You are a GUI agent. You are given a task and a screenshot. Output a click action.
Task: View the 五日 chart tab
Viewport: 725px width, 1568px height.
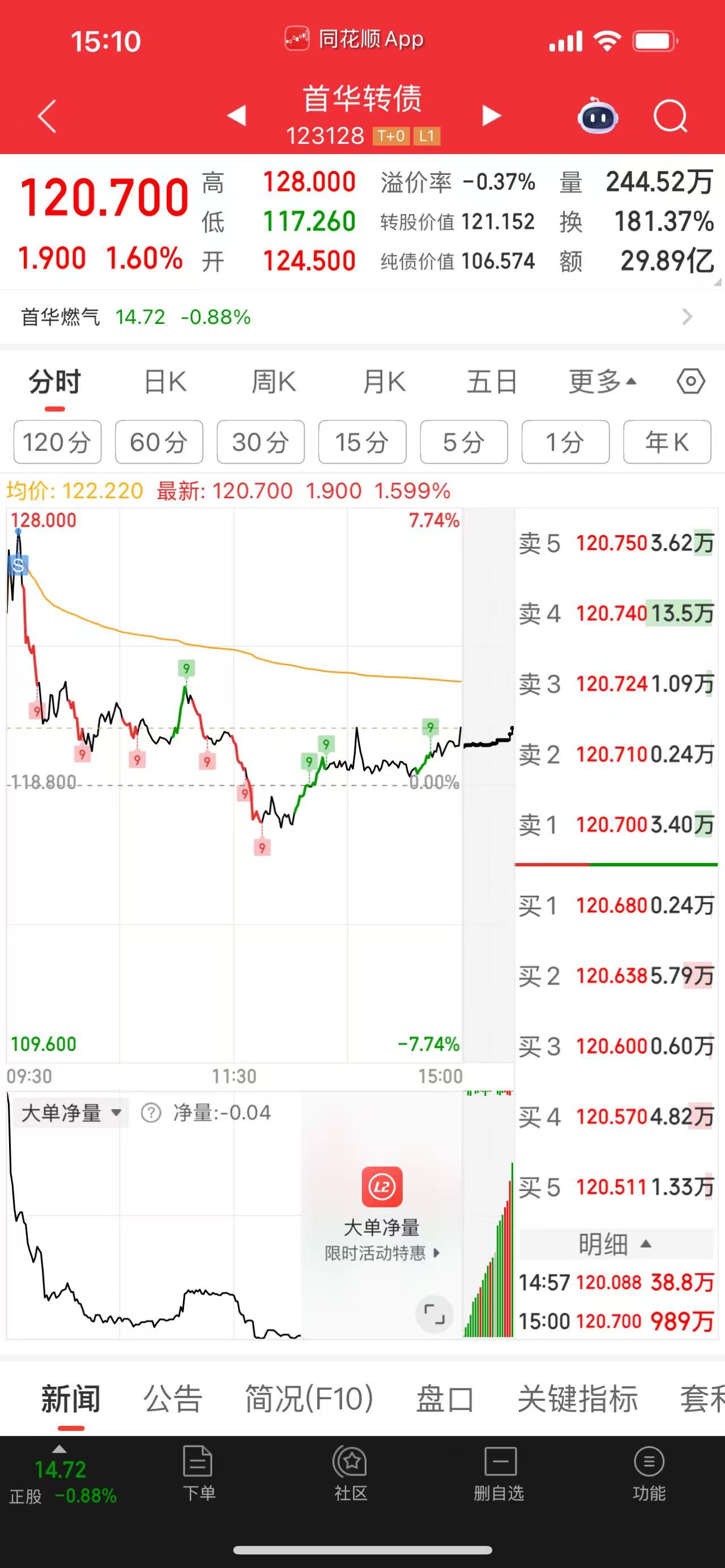click(492, 382)
